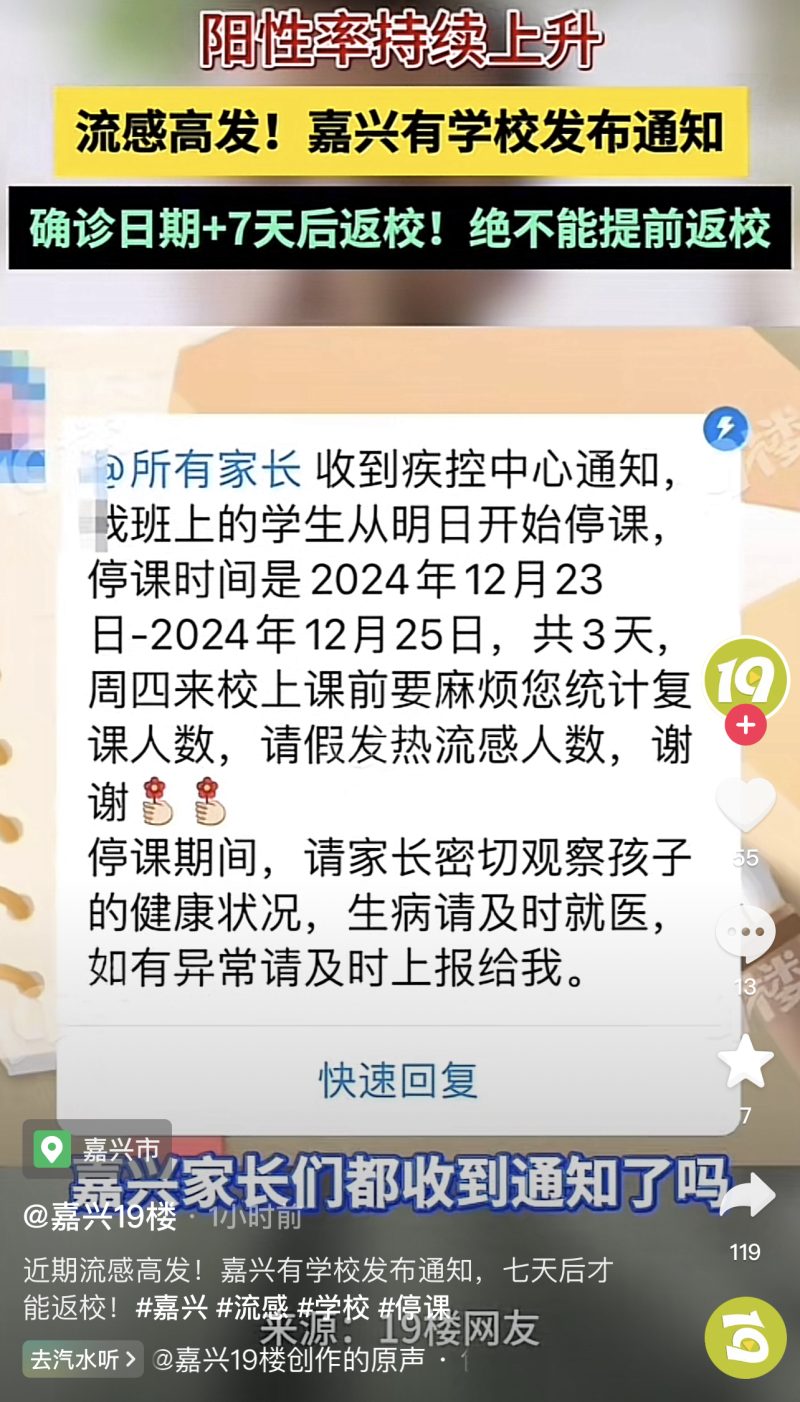Viewport: 800px width, 1402px height.
Task: Open the 嘉兴19楼 profile avatar
Action: [746, 679]
